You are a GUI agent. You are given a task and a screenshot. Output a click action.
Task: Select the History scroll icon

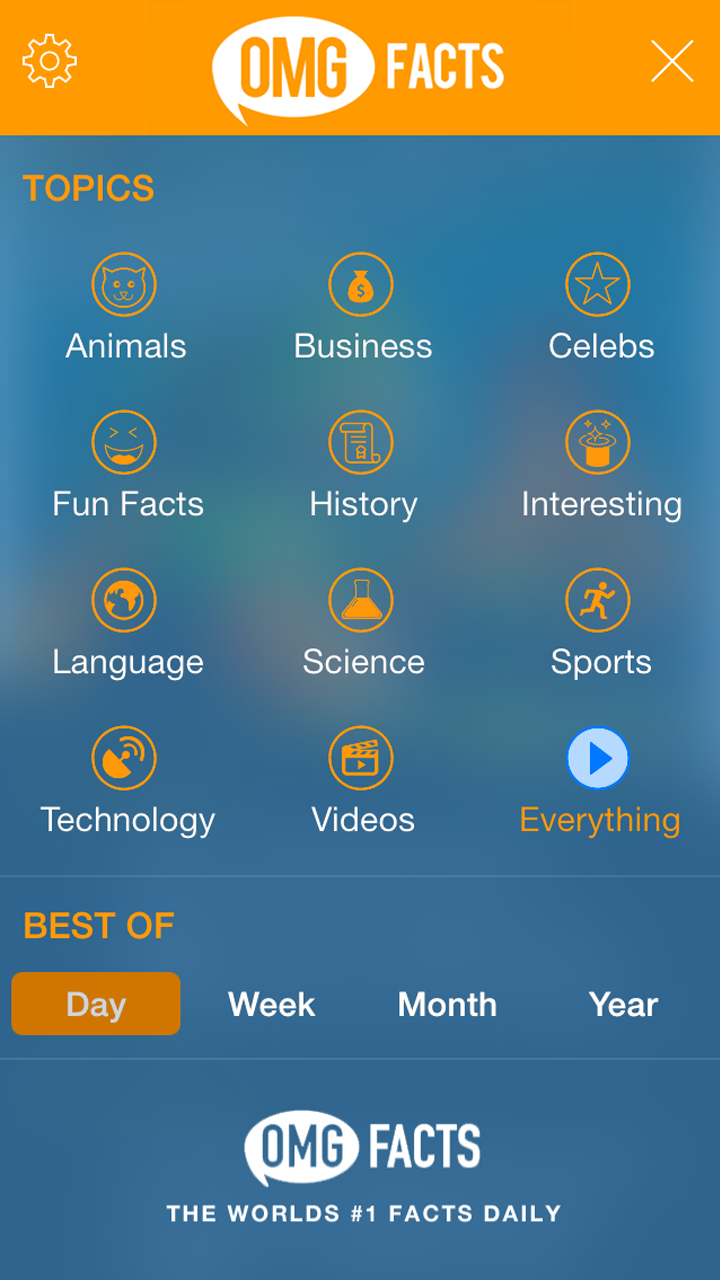(362, 441)
